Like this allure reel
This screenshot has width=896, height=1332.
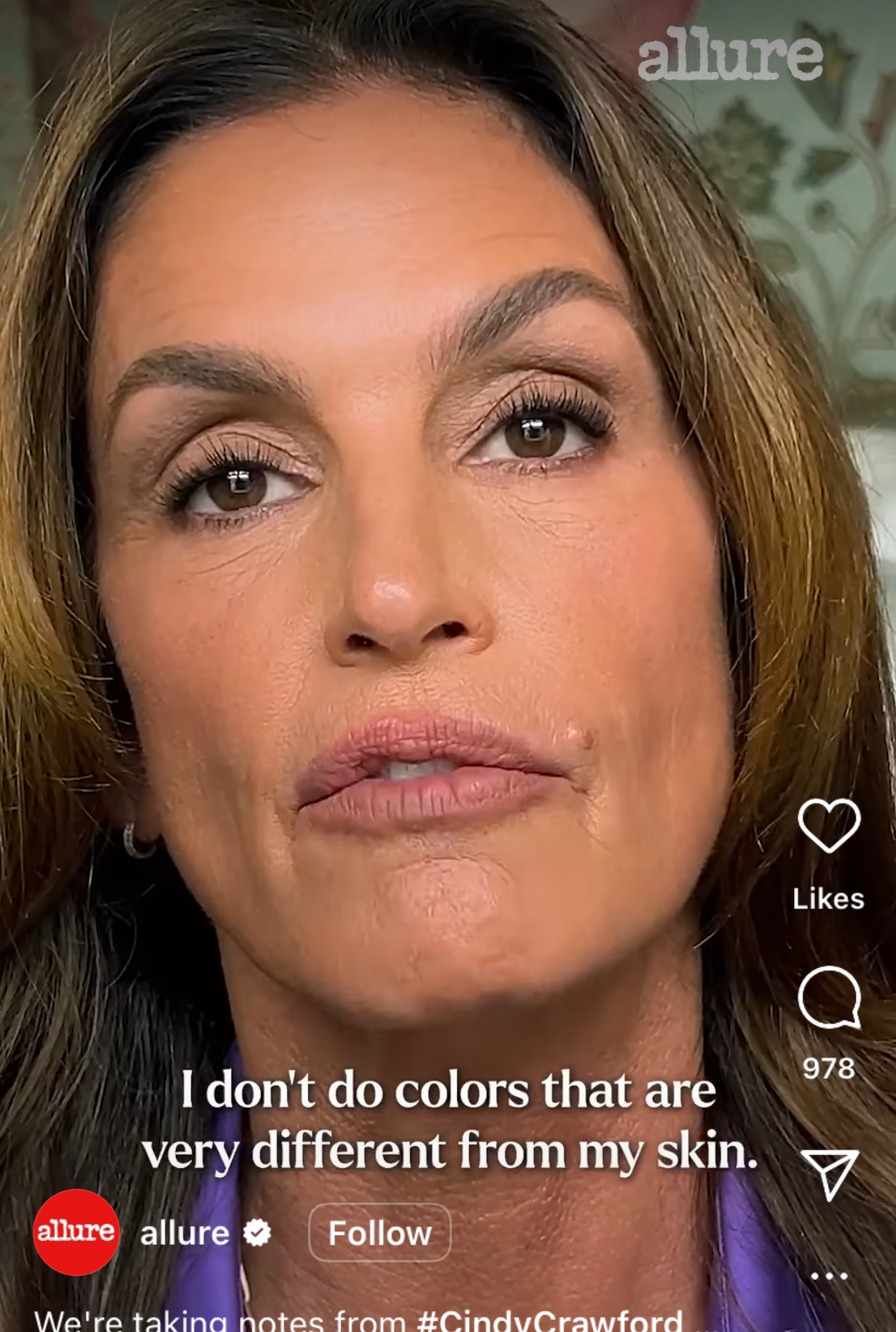click(x=828, y=826)
